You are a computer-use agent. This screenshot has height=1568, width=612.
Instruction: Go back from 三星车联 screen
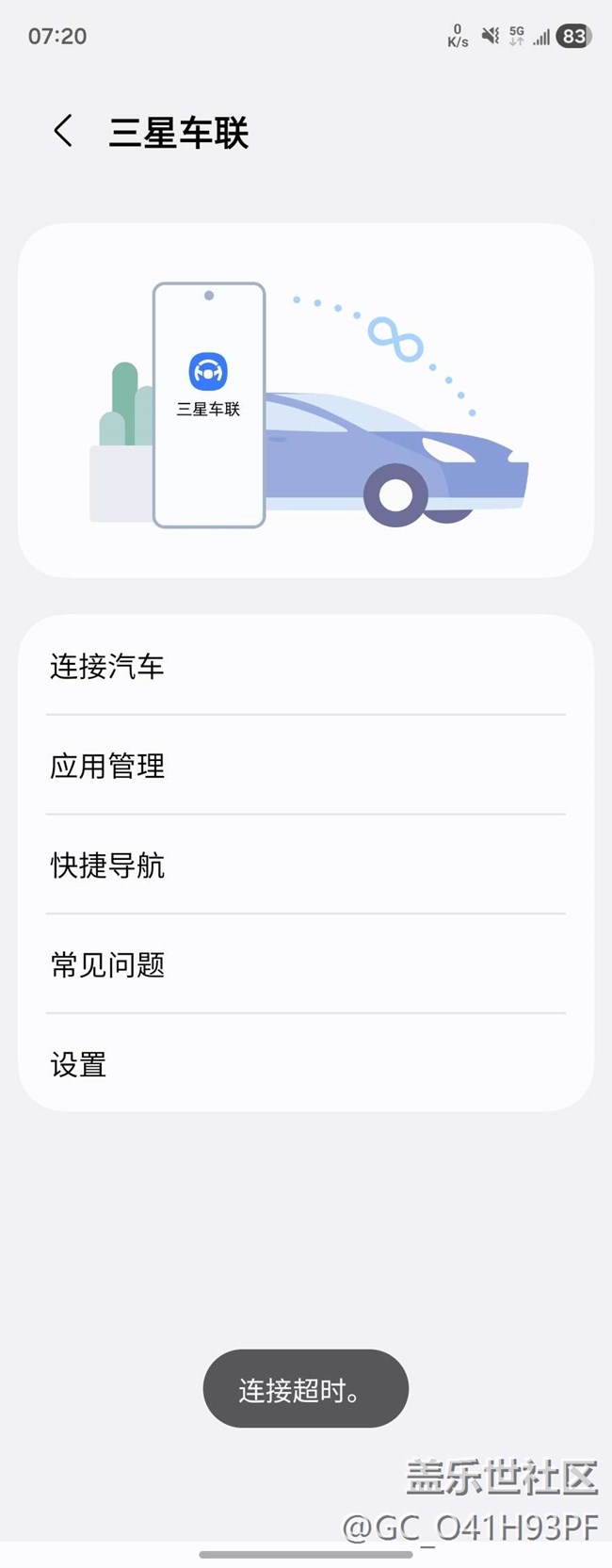pos(63,131)
